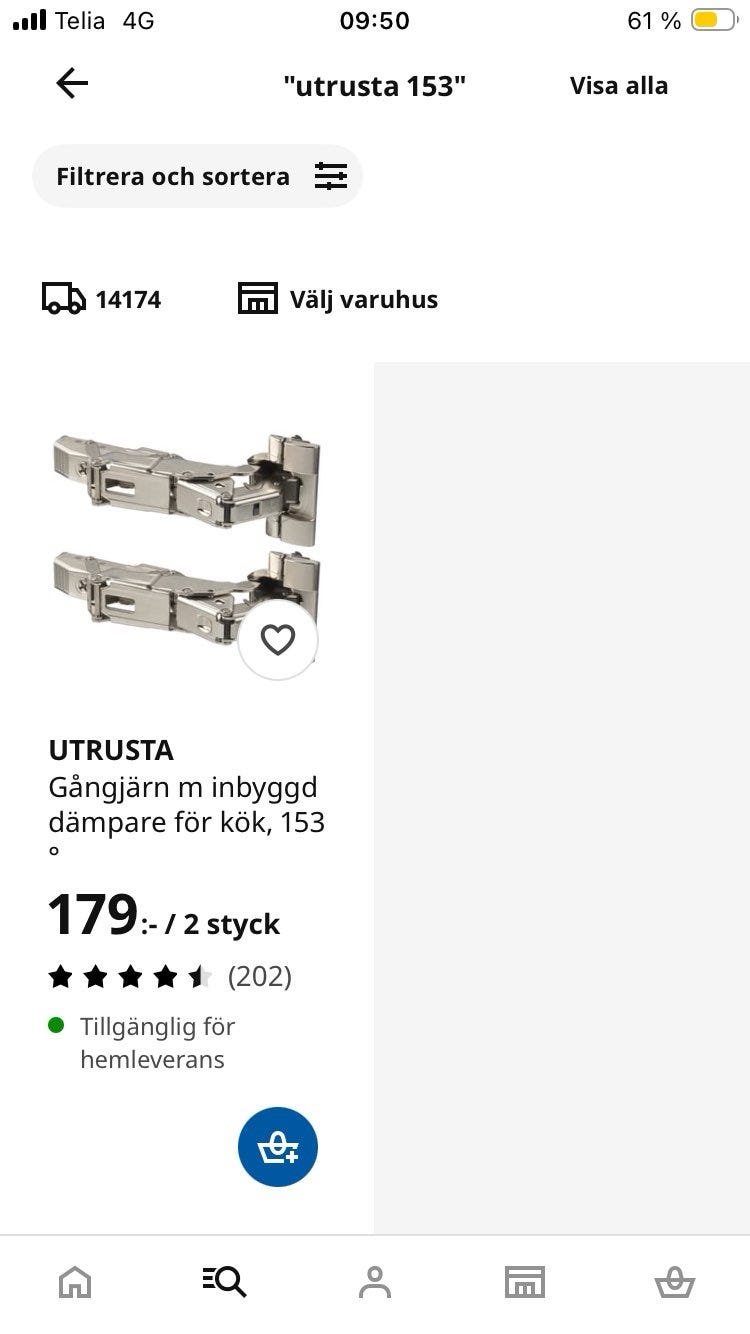
Task: Open the search tab
Action: (224, 1282)
